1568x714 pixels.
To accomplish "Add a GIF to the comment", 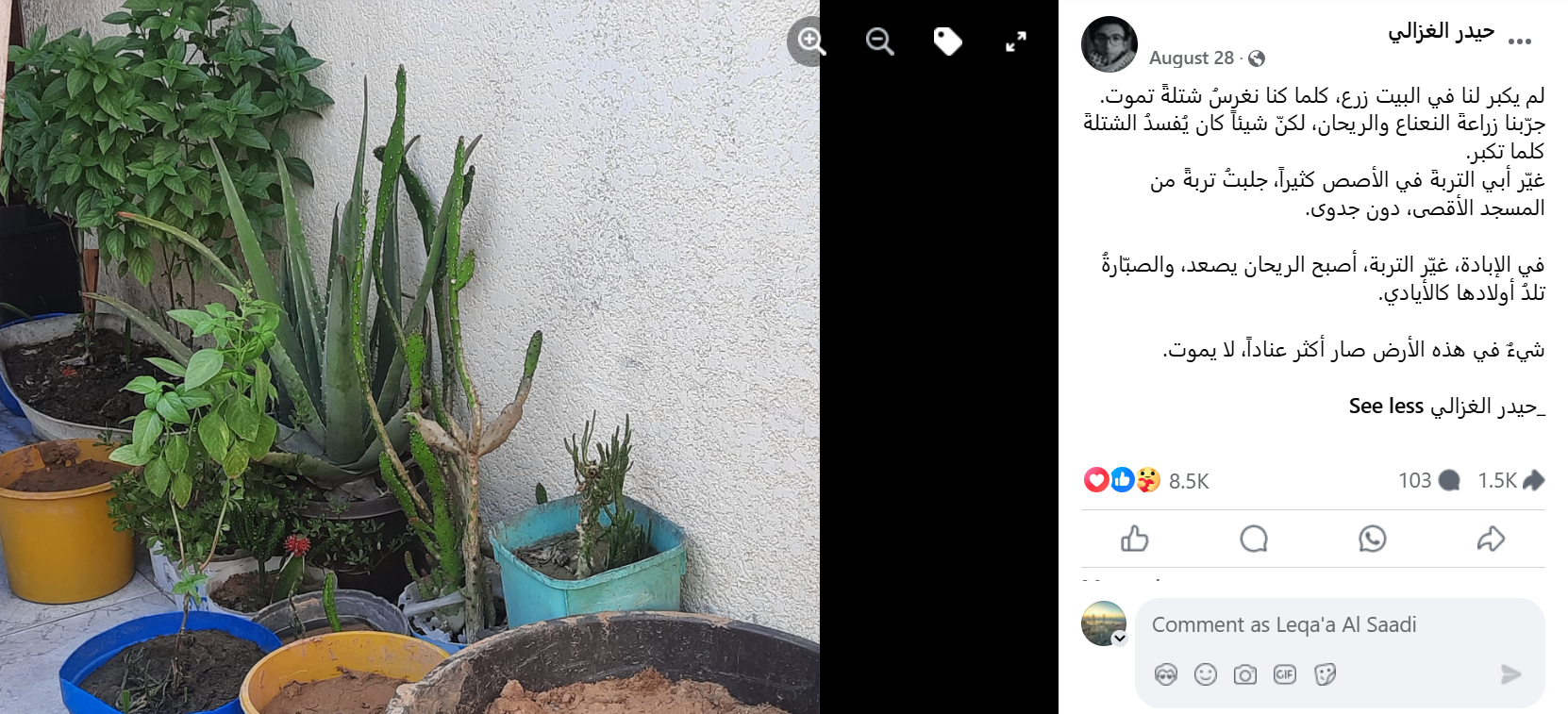I will [x=1284, y=674].
